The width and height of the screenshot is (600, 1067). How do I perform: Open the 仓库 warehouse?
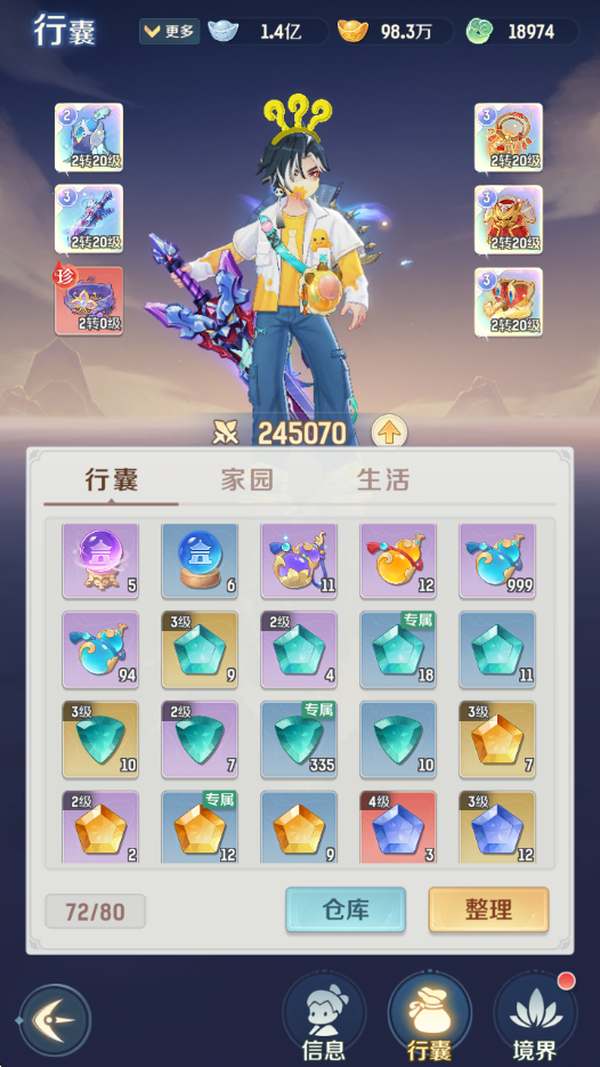[x=345, y=910]
